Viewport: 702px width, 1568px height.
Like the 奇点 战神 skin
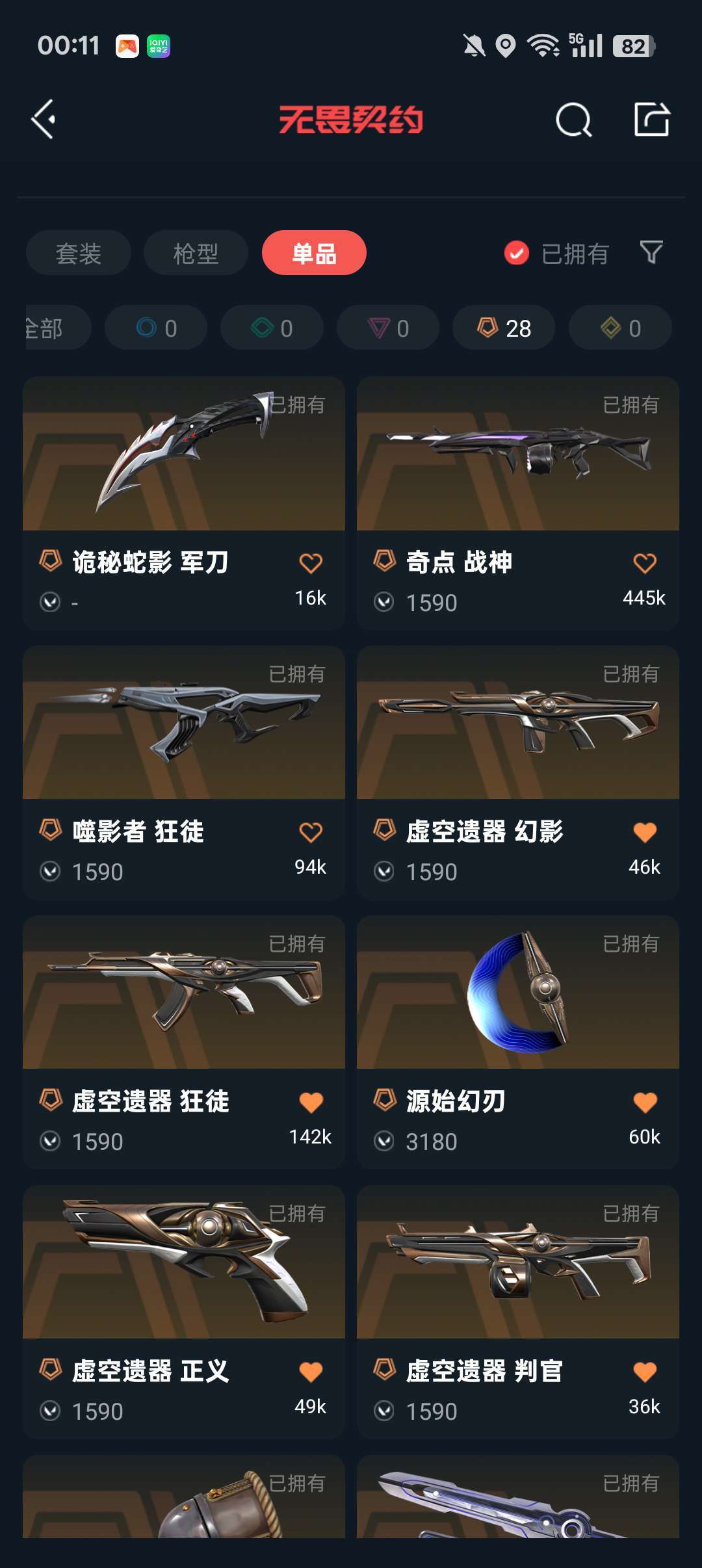coord(644,563)
